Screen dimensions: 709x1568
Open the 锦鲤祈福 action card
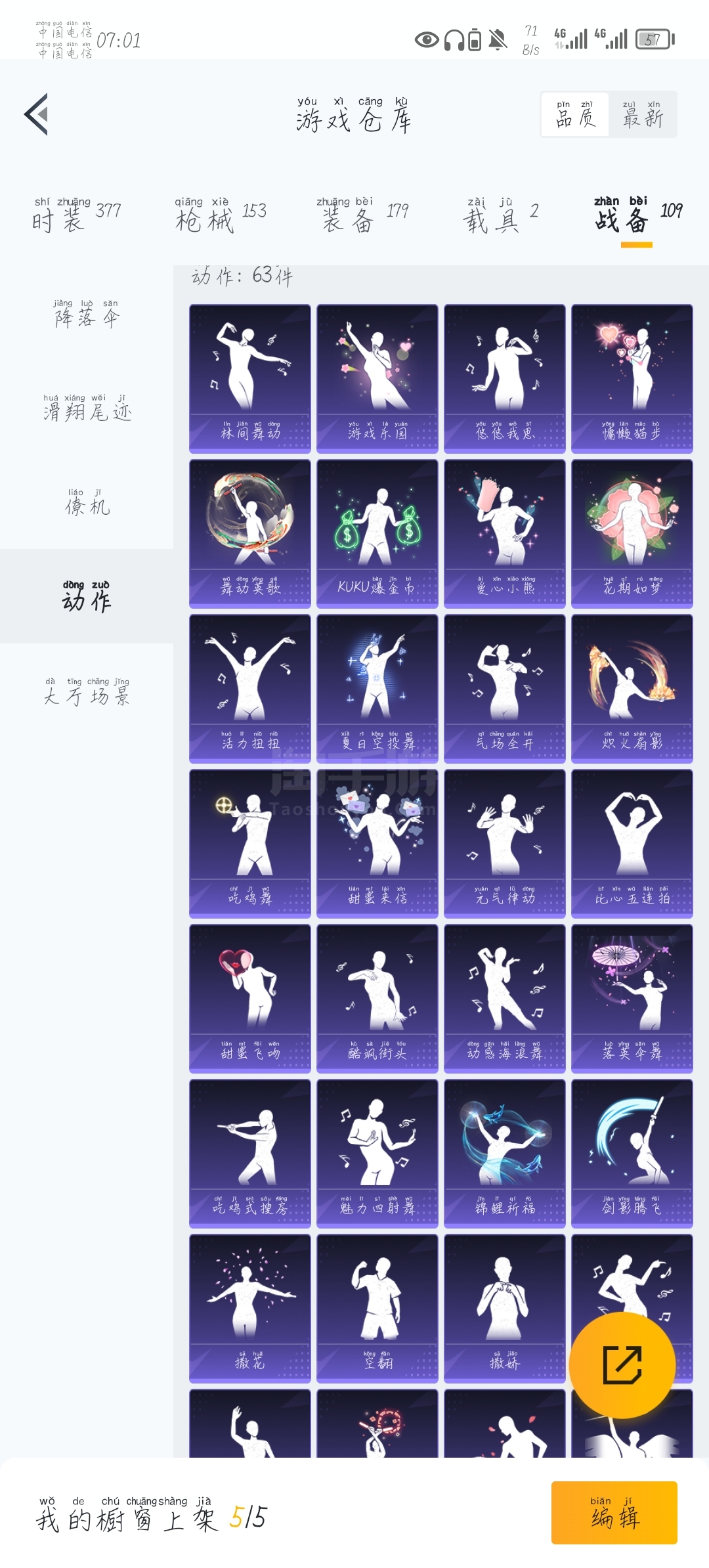tap(504, 1153)
